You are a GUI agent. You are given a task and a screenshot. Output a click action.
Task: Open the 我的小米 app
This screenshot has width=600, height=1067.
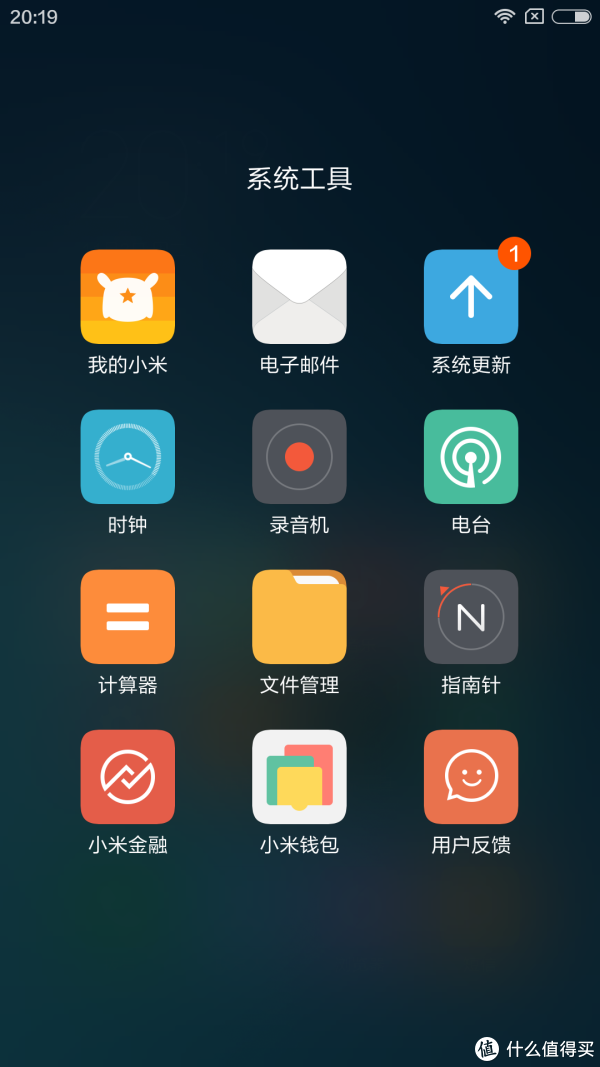tap(128, 297)
